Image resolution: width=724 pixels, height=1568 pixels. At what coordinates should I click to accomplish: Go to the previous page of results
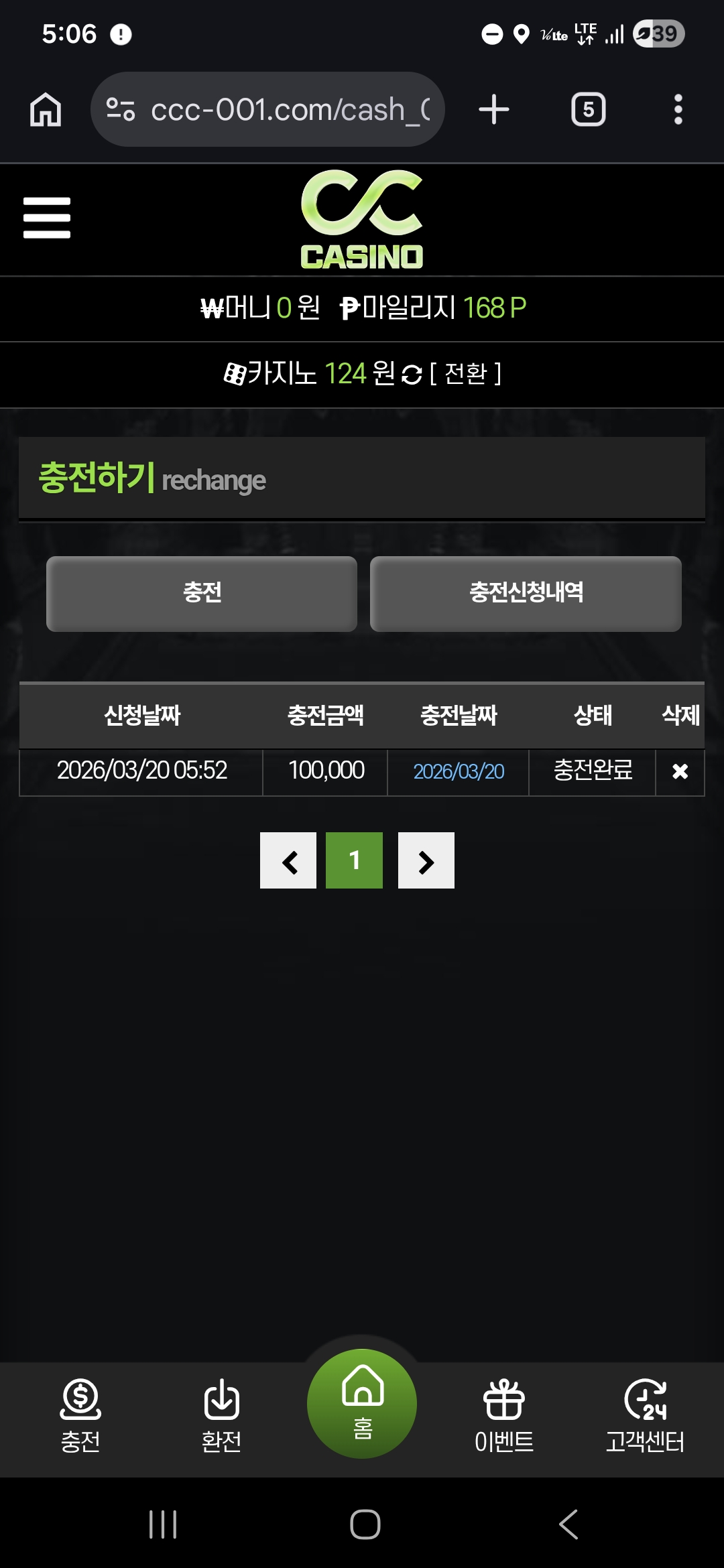pos(288,861)
